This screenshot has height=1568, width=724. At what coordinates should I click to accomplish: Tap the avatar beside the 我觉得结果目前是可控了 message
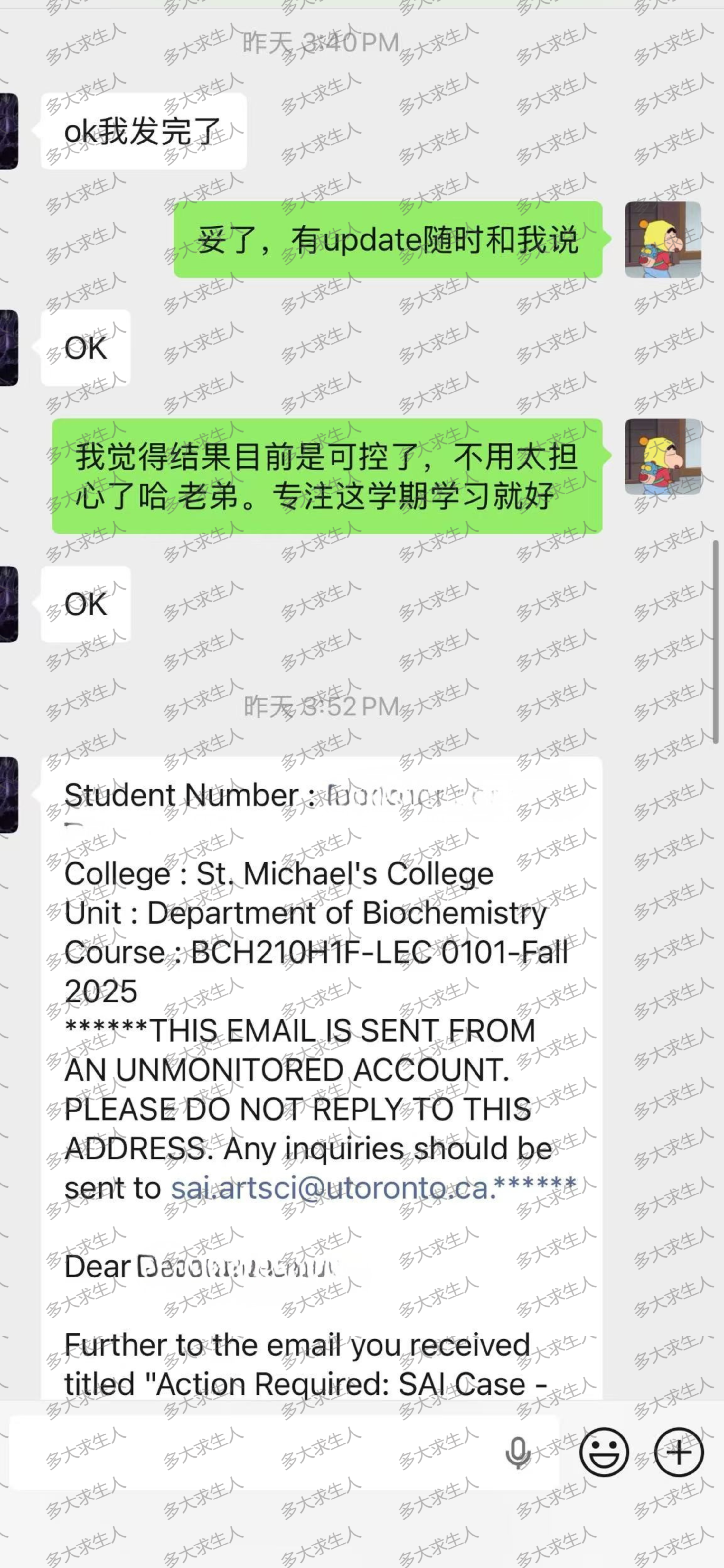(x=663, y=457)
